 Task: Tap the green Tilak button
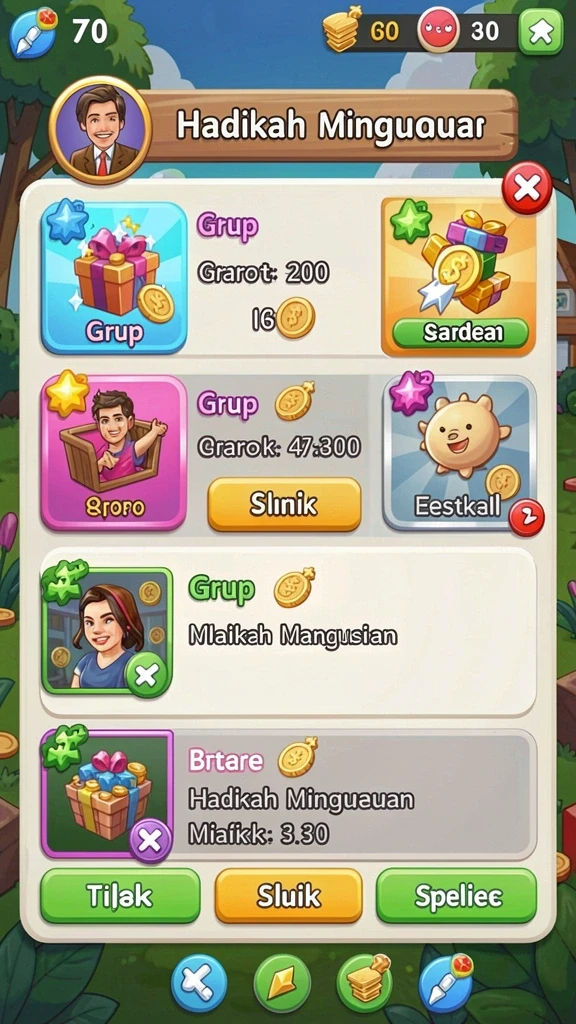[120, 895]
